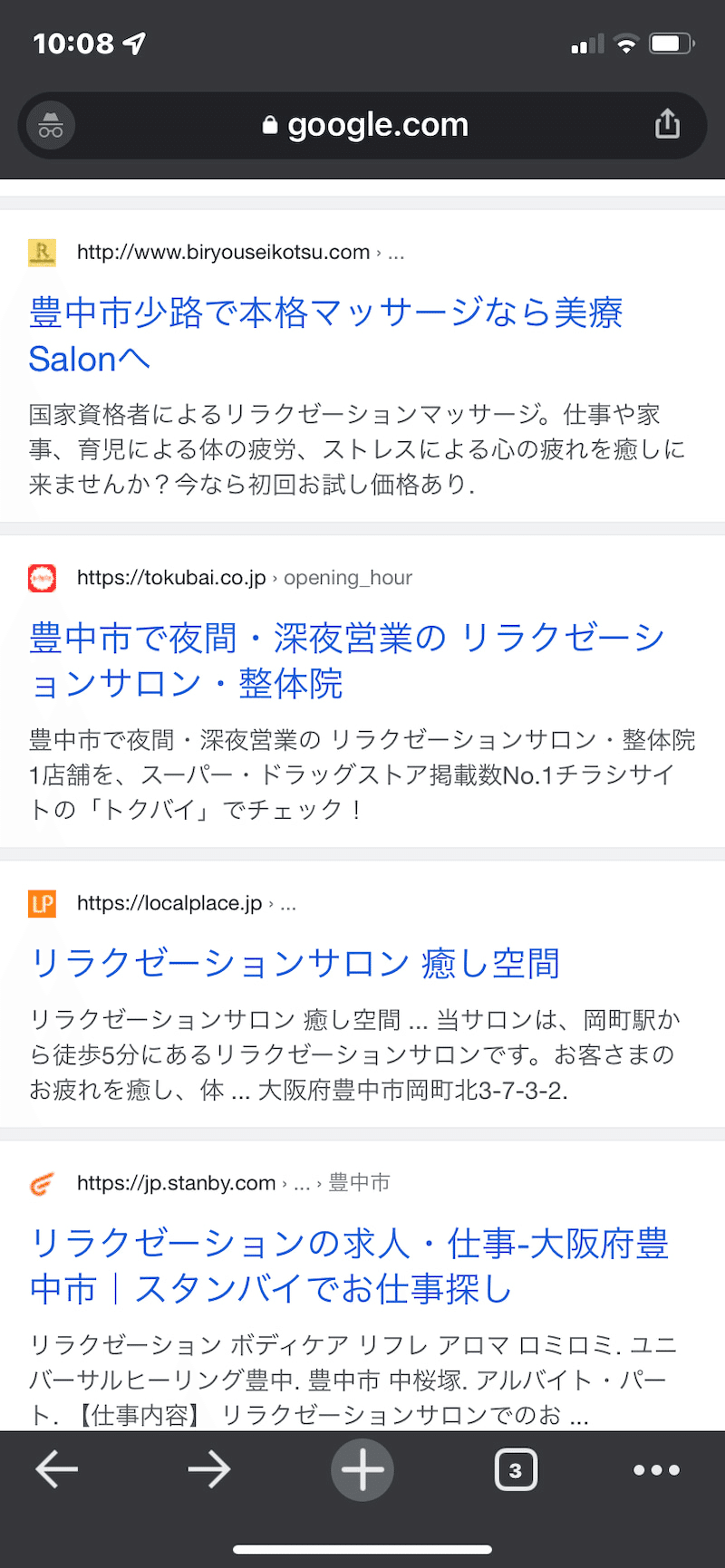Open the tab switcher showing 3 tabs
Image resolution: width=725 pixels, height=1568 pixels.
coord(516,1469)
